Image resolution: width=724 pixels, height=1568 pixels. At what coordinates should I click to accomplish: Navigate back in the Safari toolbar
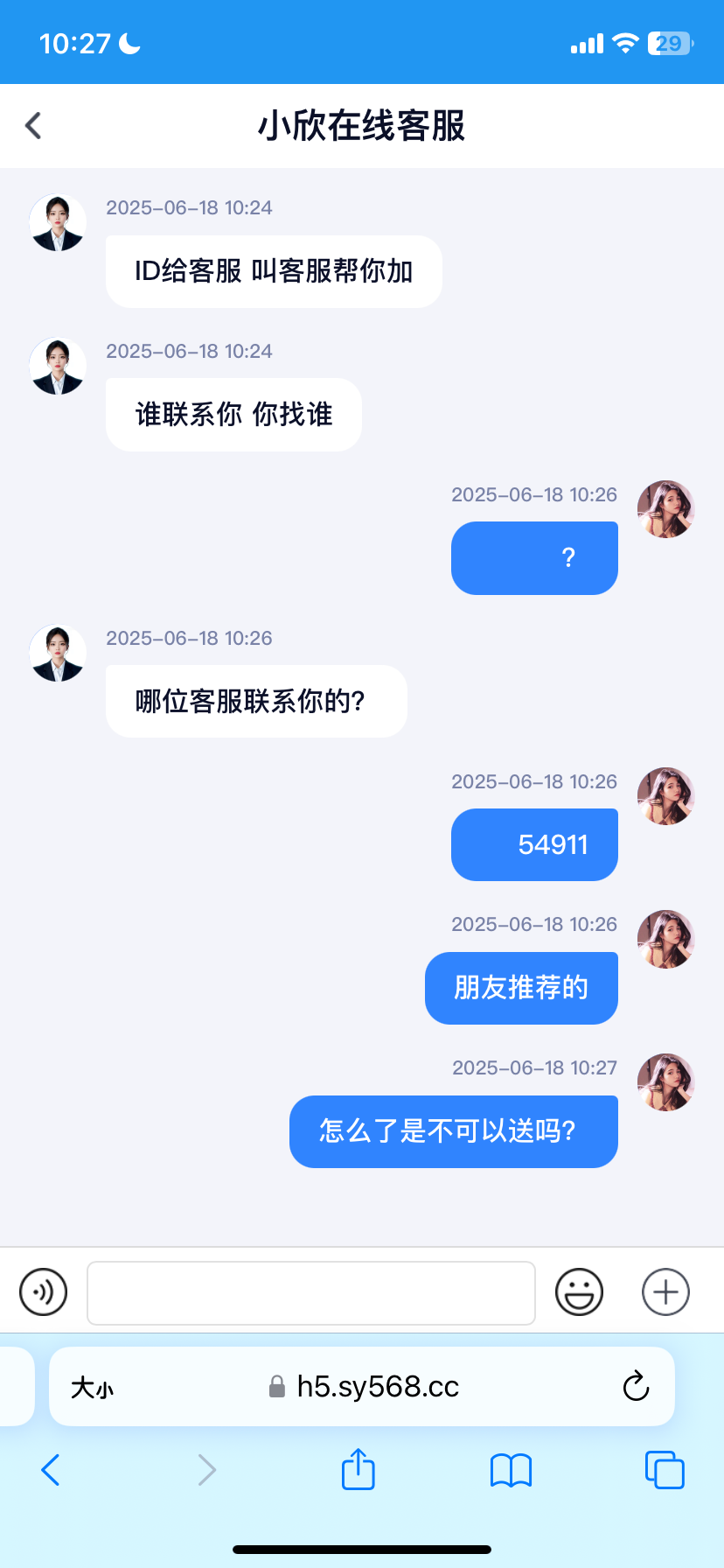(x=51, y=1470)
